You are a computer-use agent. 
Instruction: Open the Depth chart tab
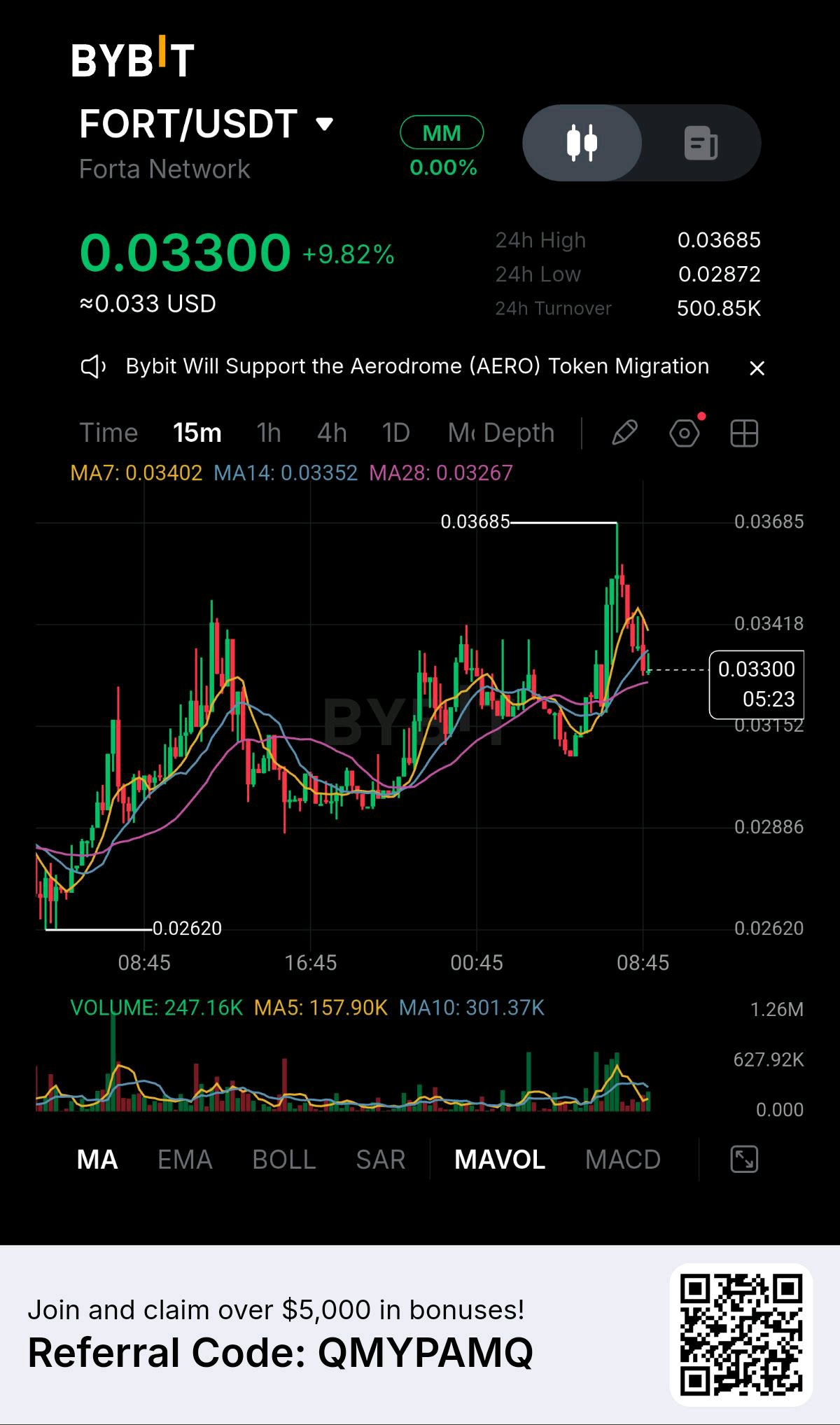[x=519, y=433]
